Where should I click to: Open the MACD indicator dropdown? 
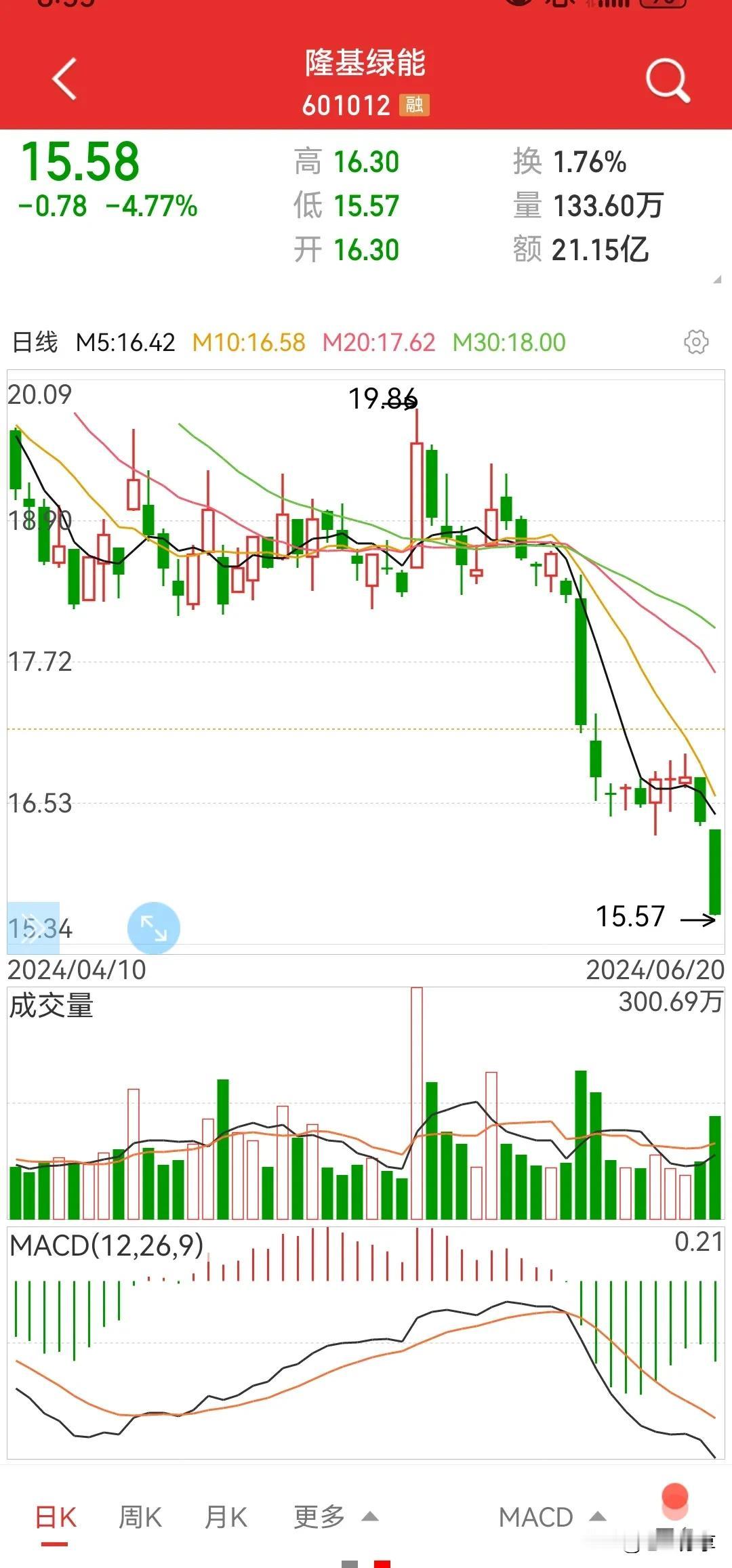tap(552, 1517)
